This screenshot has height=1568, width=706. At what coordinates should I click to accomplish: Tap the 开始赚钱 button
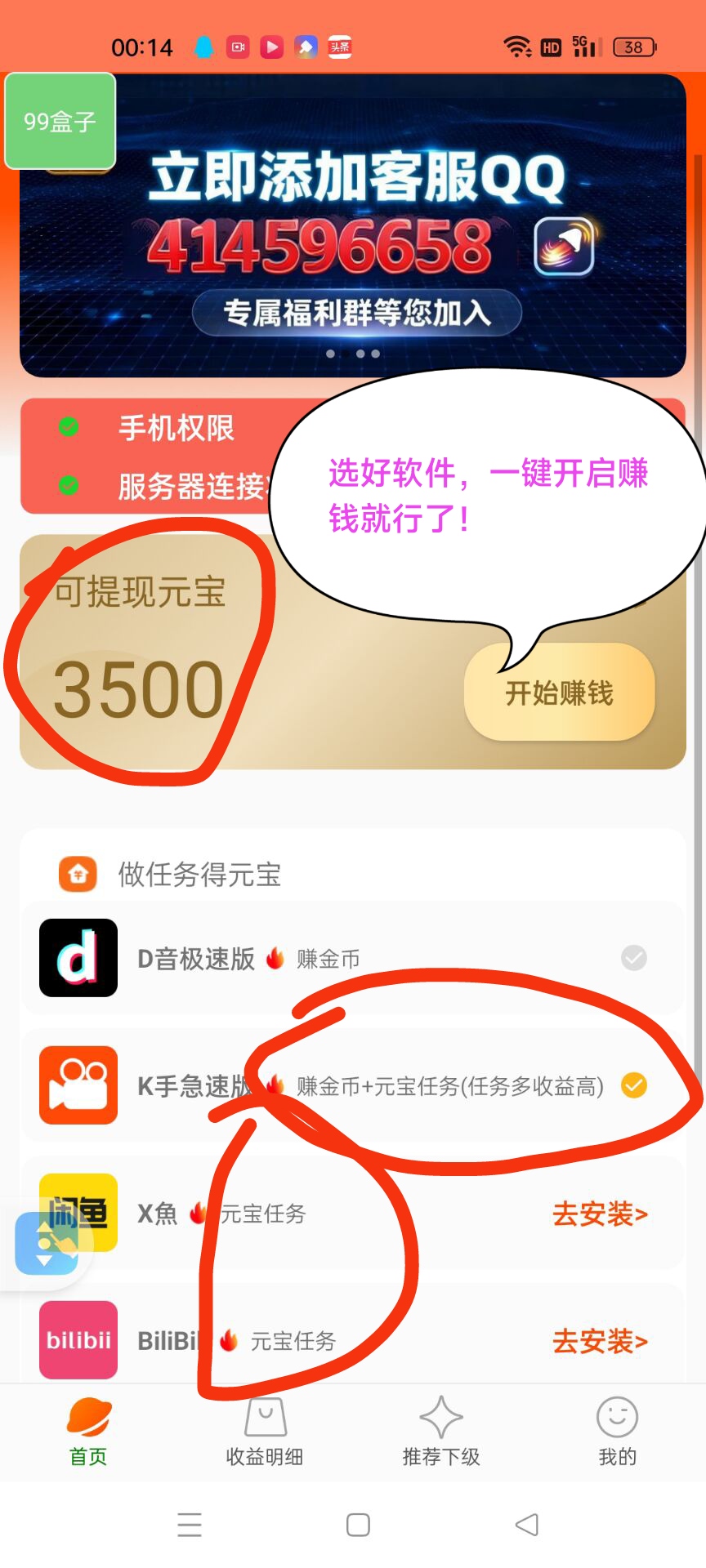pyautogui.click(x=559, y=693)
